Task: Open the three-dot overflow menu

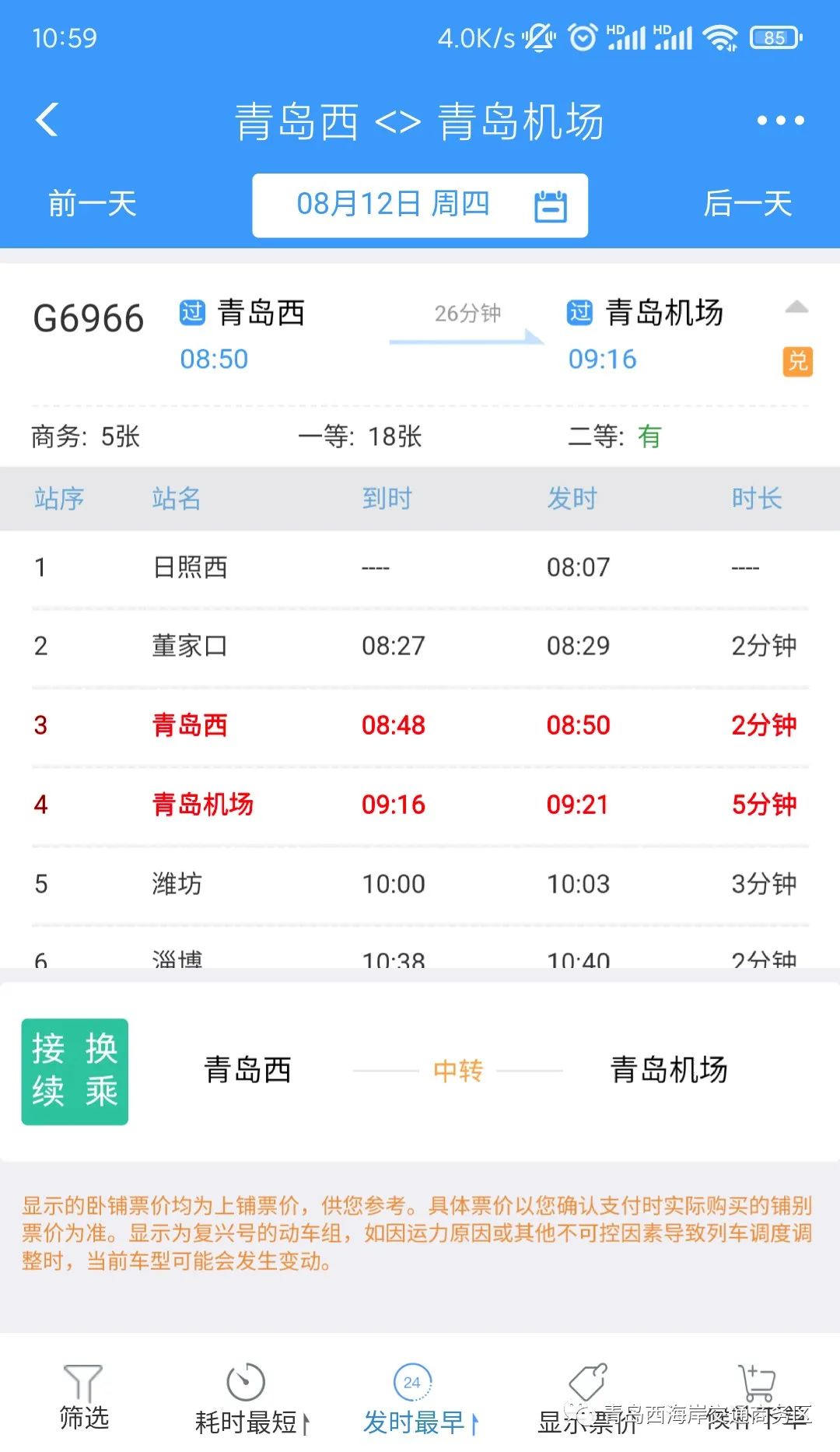Action: click(x=780, y=120)
